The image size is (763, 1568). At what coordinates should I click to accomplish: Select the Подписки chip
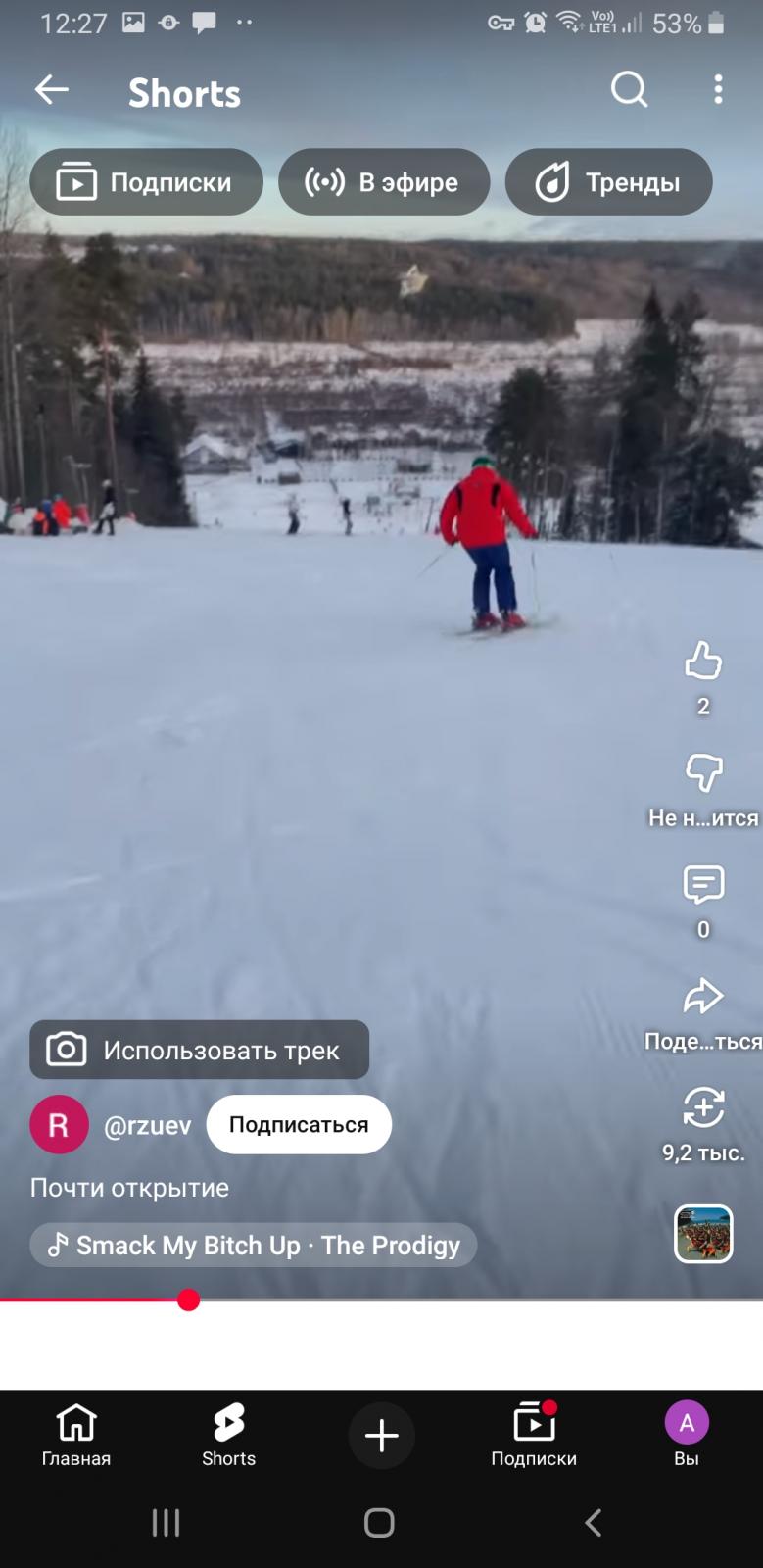pos(147,182)
